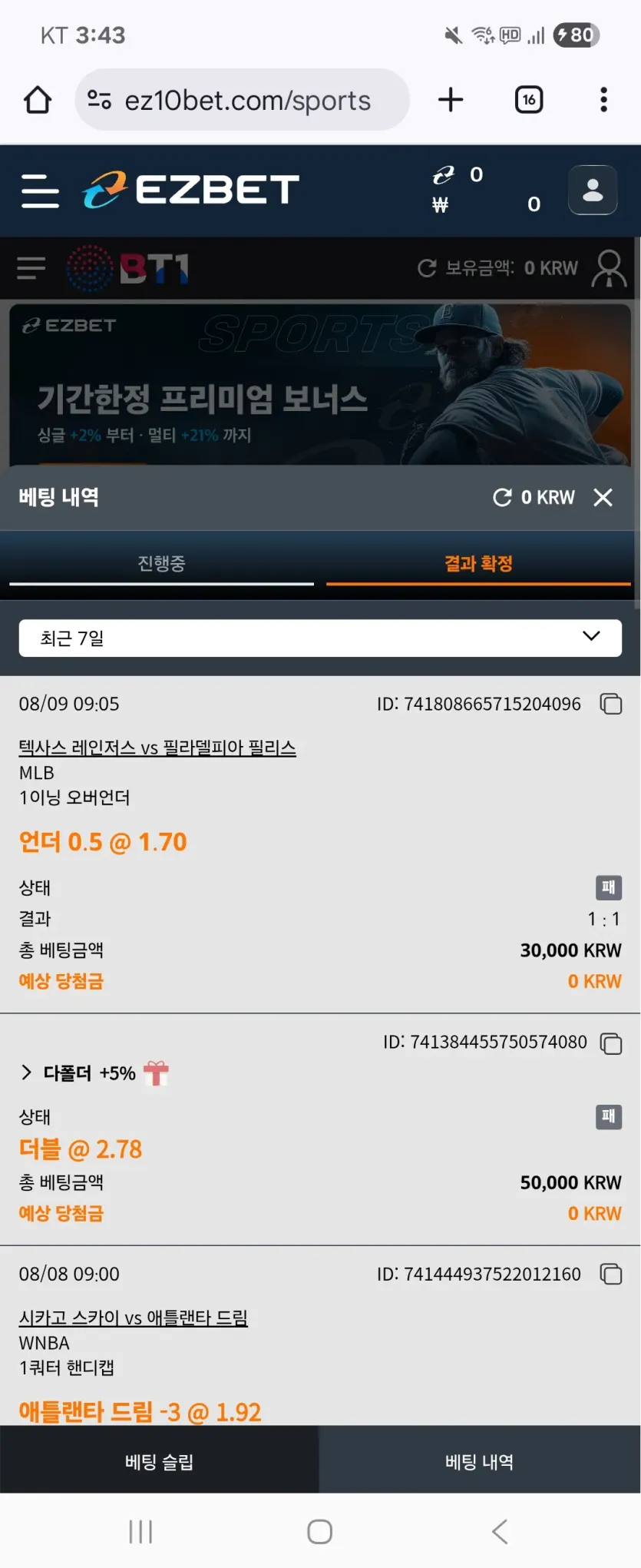641x1568 pixels.
Task: Open the EZBET user account icon
Action: click(x=592, y=190)
